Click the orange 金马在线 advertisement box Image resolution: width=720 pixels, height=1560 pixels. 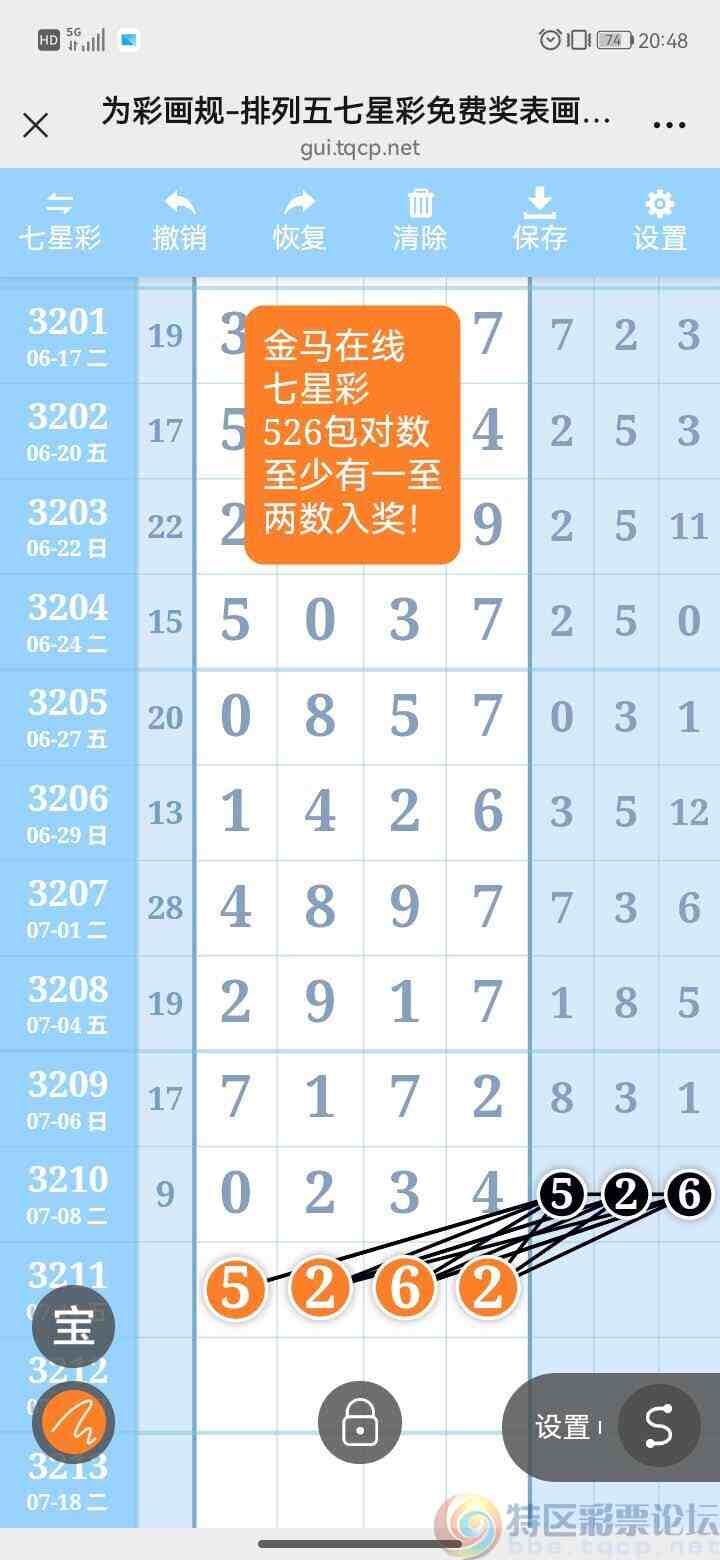352,430
